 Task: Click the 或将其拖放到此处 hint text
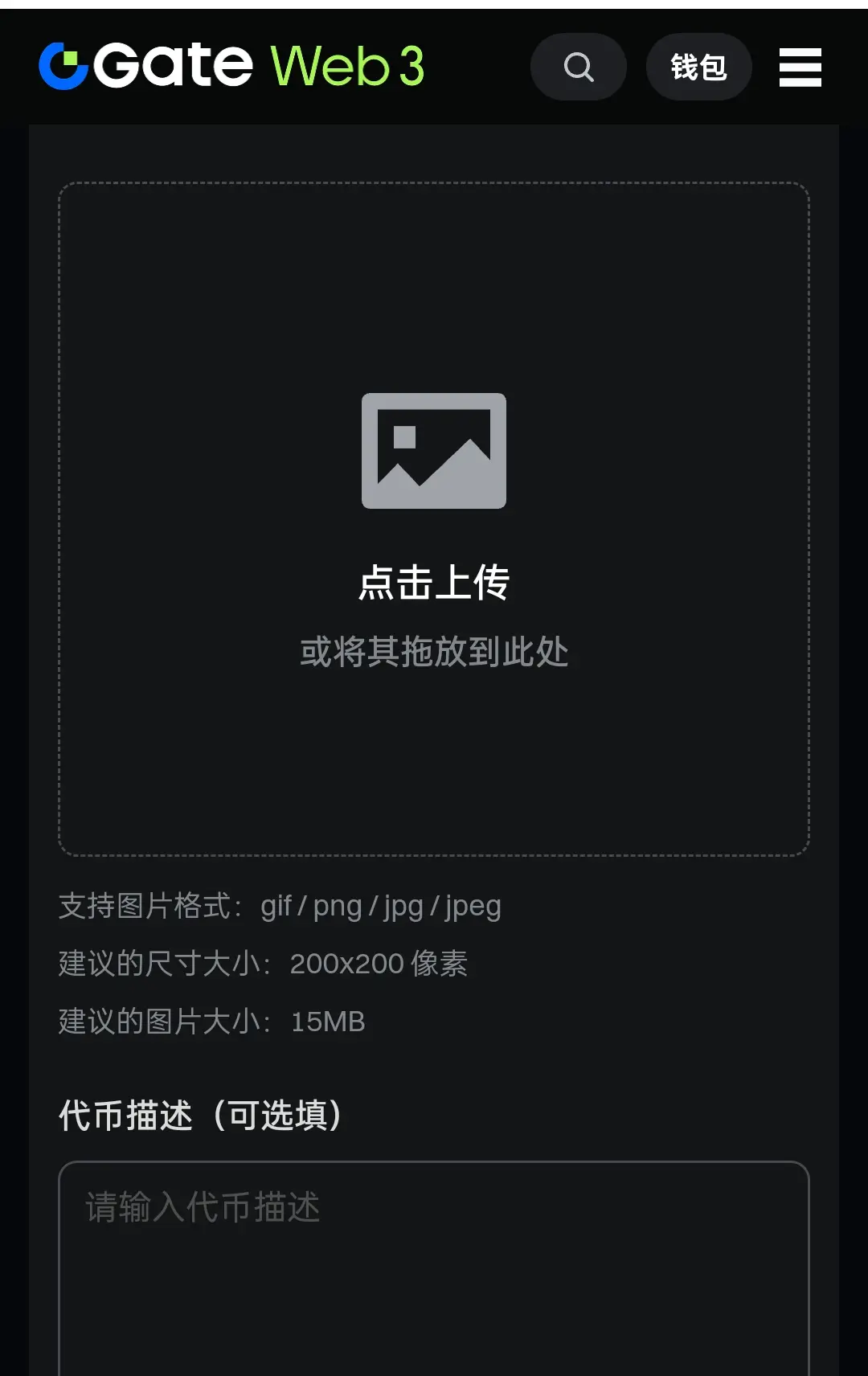click(434, 653)
